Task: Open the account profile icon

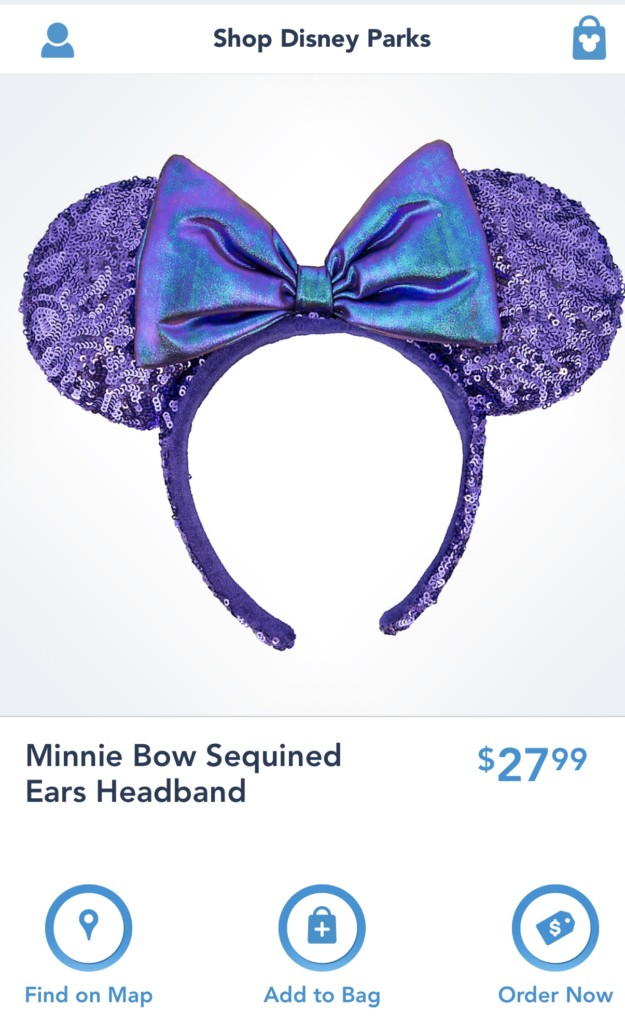Action: 57,39
